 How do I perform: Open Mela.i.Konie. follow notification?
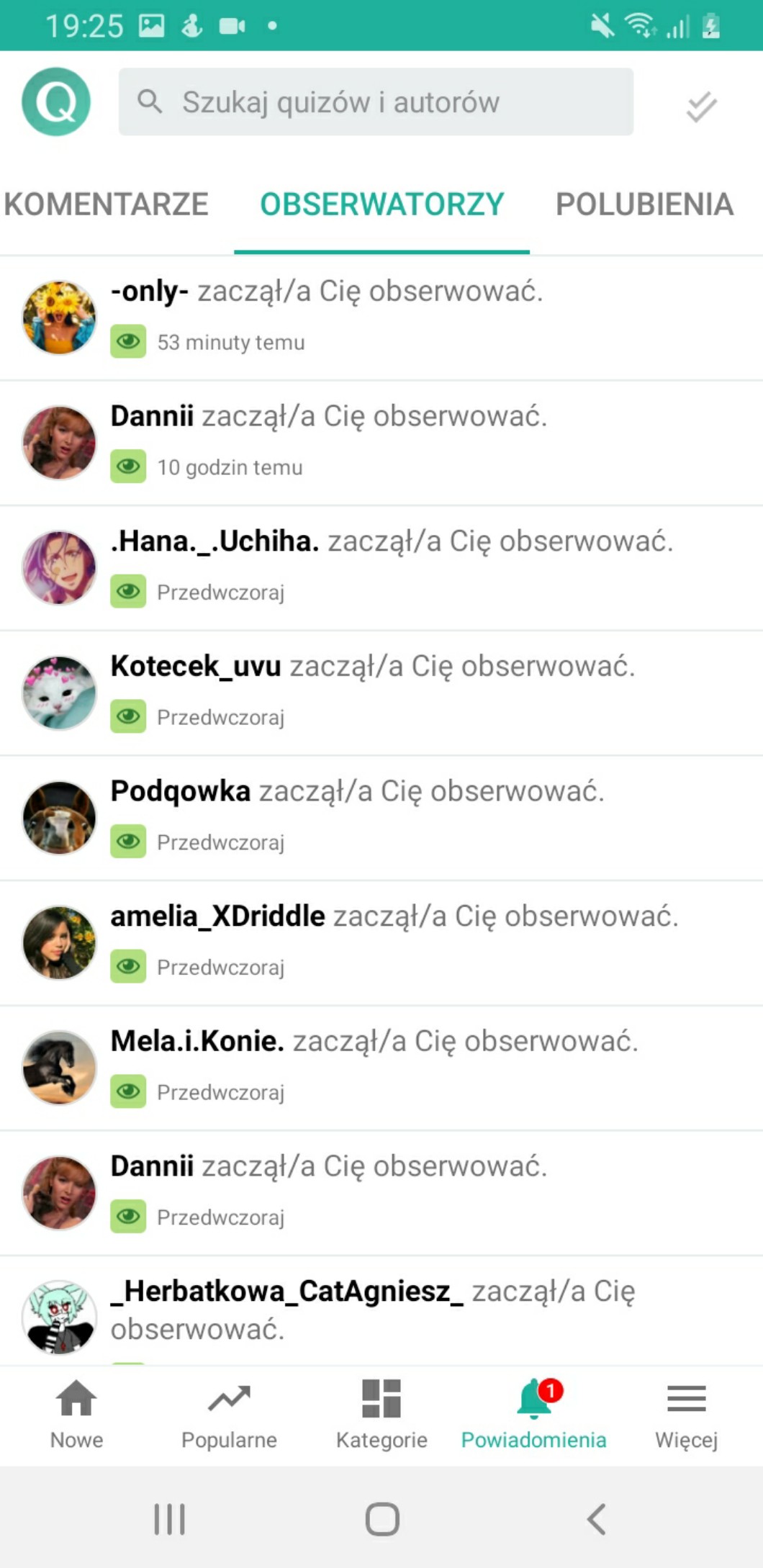point(381,1068)
